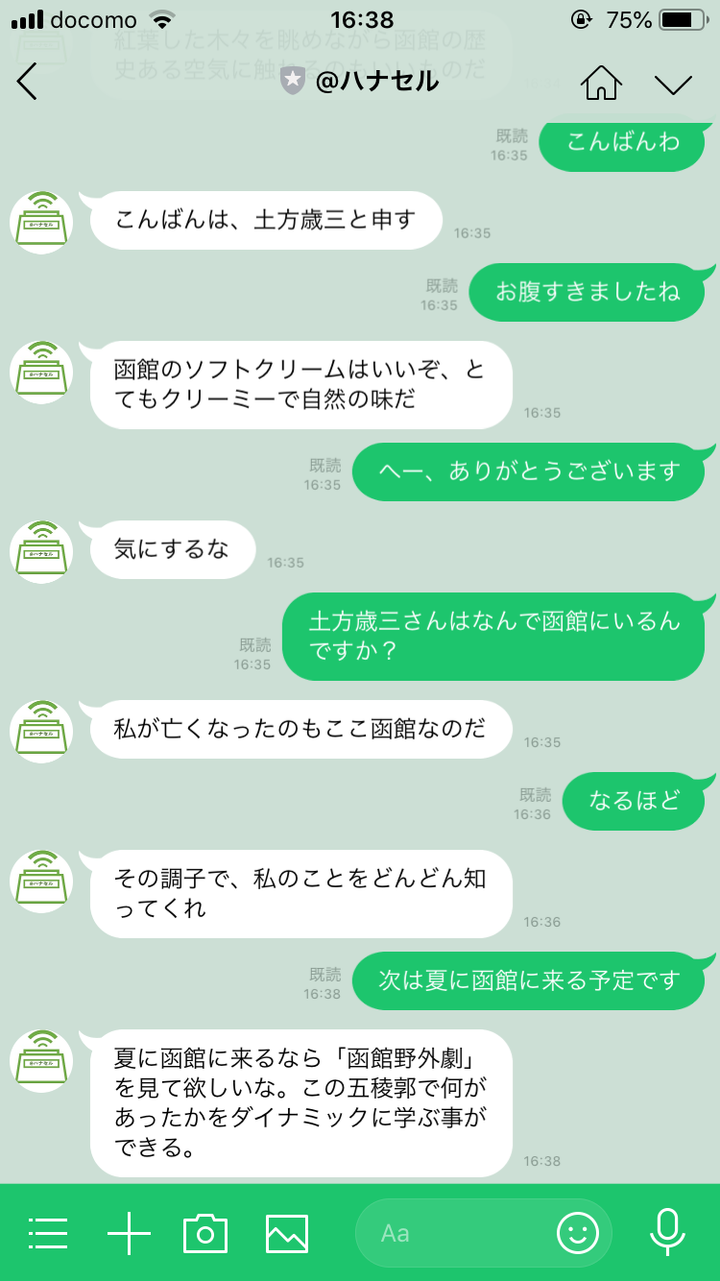720x1281 pixels.
Task: Open the emoji sticker picker
Action: [x=578, y=1234]
